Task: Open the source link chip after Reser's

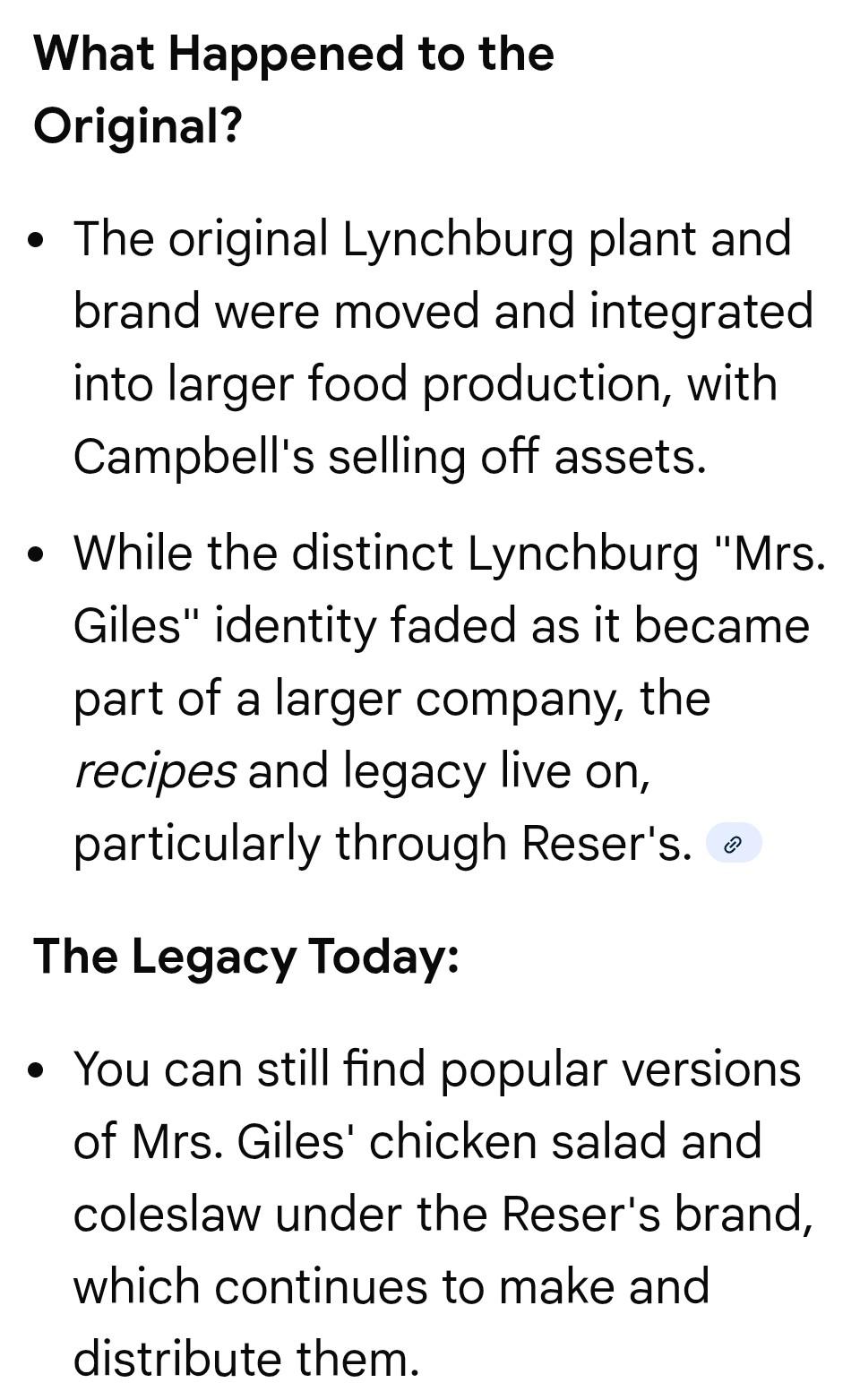Action: coord(733,844)
